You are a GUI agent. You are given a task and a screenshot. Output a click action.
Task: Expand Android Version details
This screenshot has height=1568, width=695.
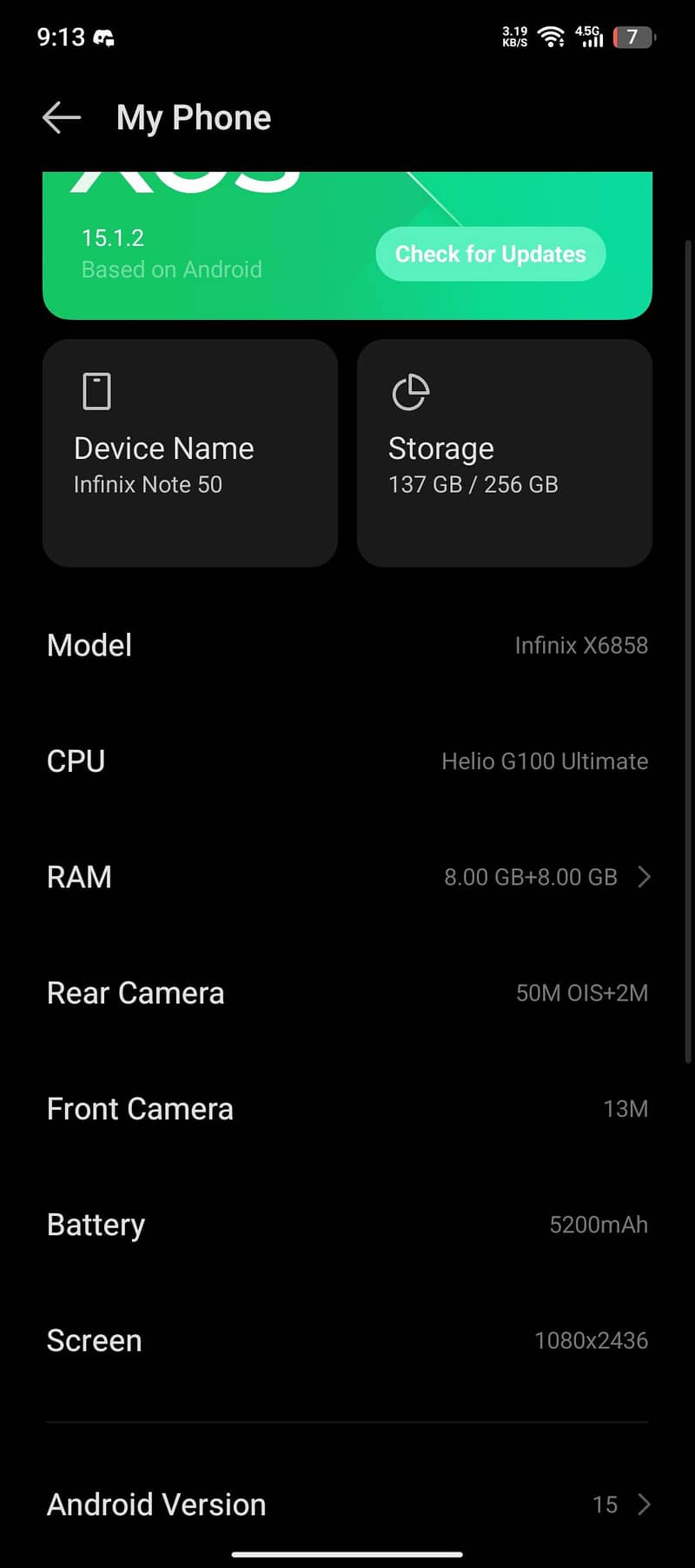click(644, 1505)
